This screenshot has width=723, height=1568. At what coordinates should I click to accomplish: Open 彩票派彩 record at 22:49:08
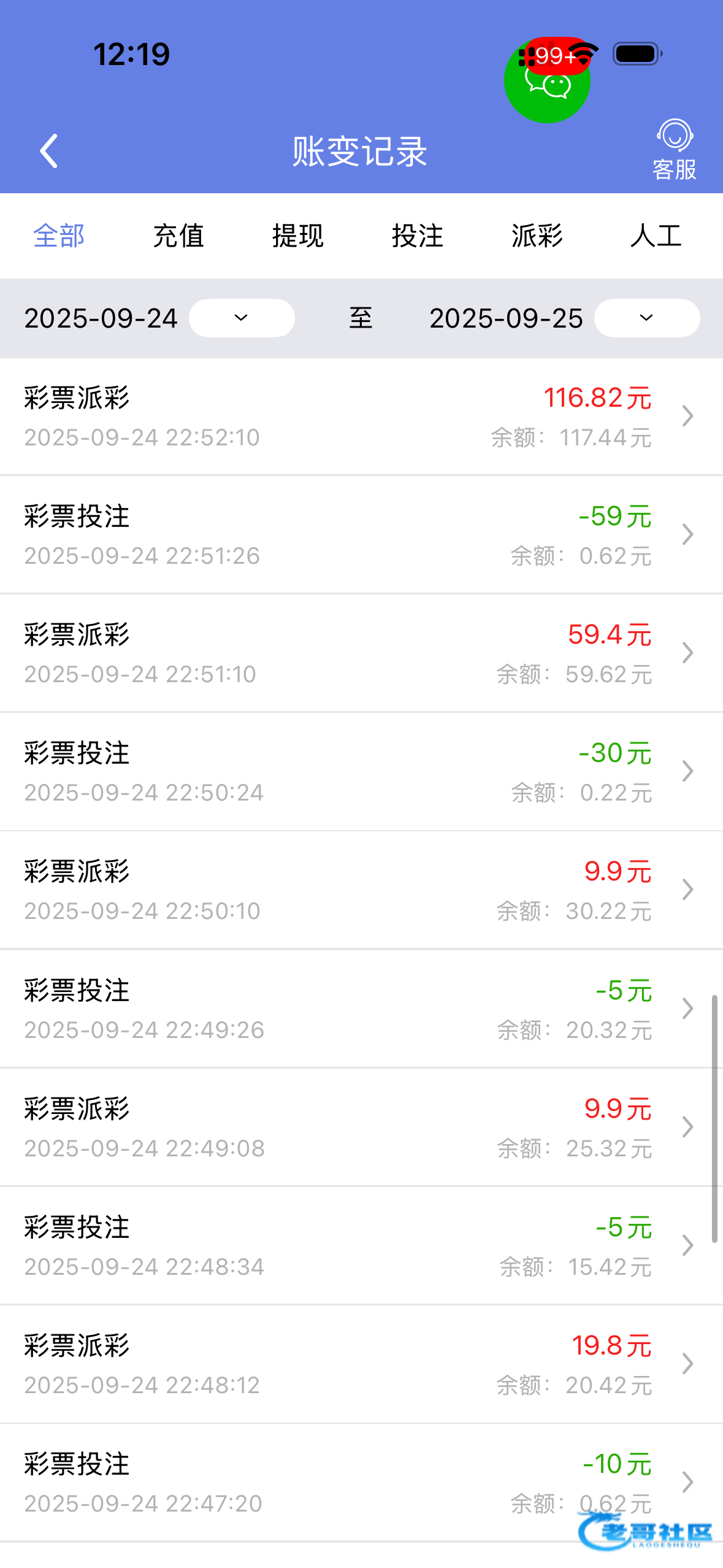point(361,1128)
